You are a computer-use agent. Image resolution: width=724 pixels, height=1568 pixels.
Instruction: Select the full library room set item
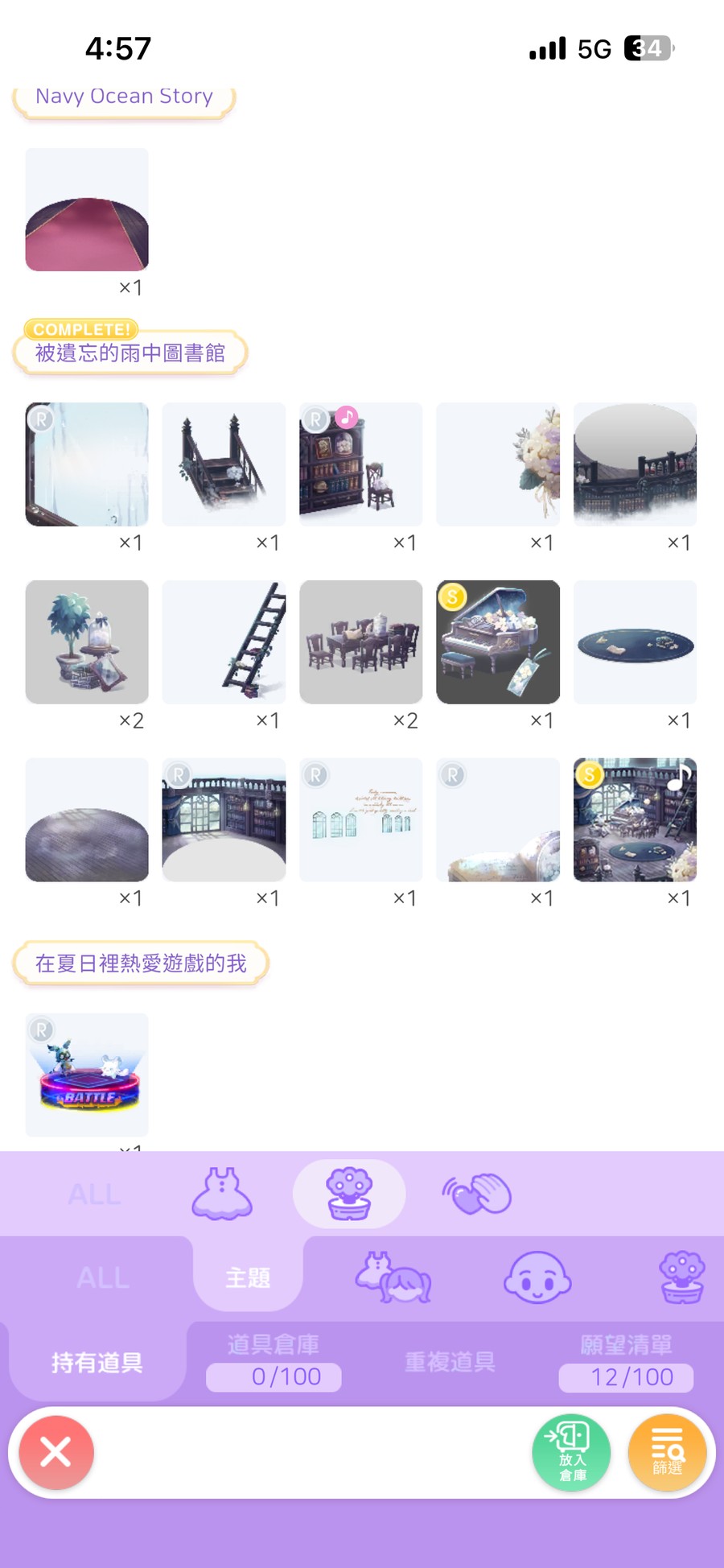[x=635, y=819]
